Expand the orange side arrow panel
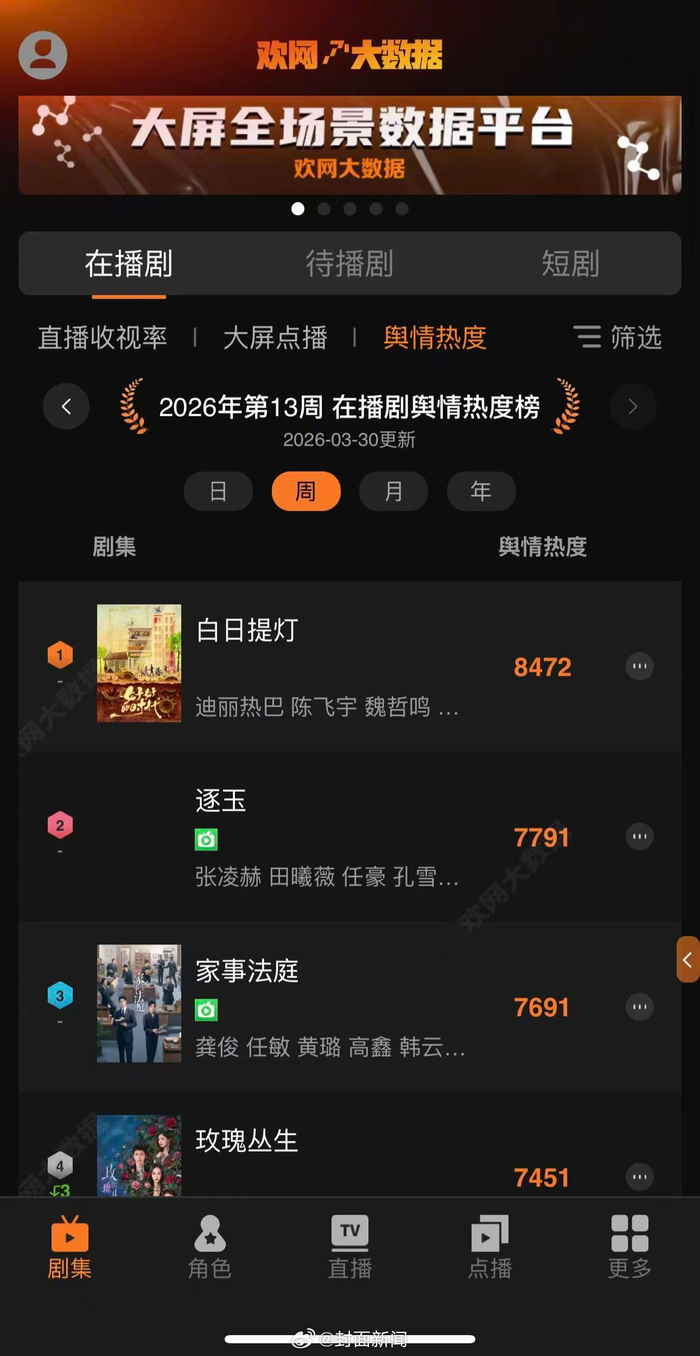The width and height of the screenshot is (700, 1356). tap(688, 959)
